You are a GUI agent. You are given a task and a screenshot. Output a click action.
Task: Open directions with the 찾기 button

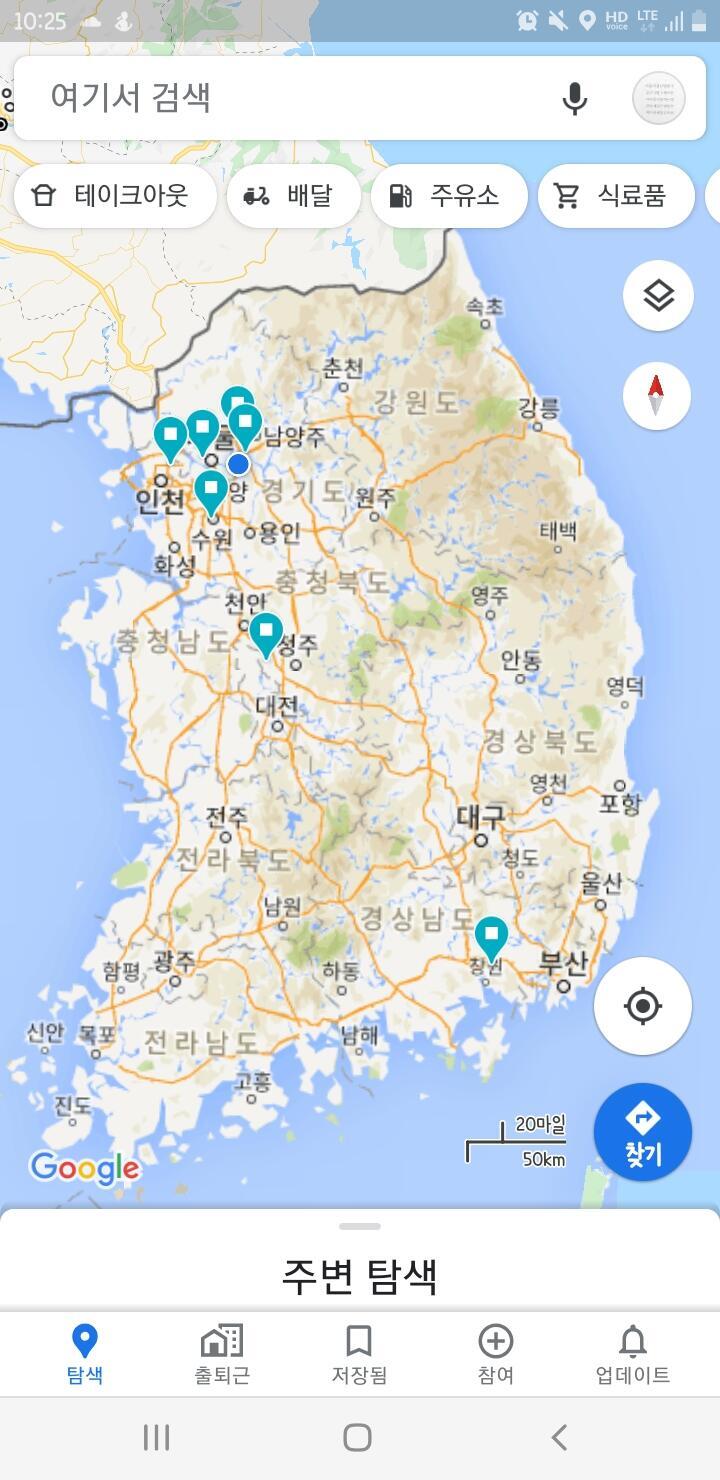642,1132
